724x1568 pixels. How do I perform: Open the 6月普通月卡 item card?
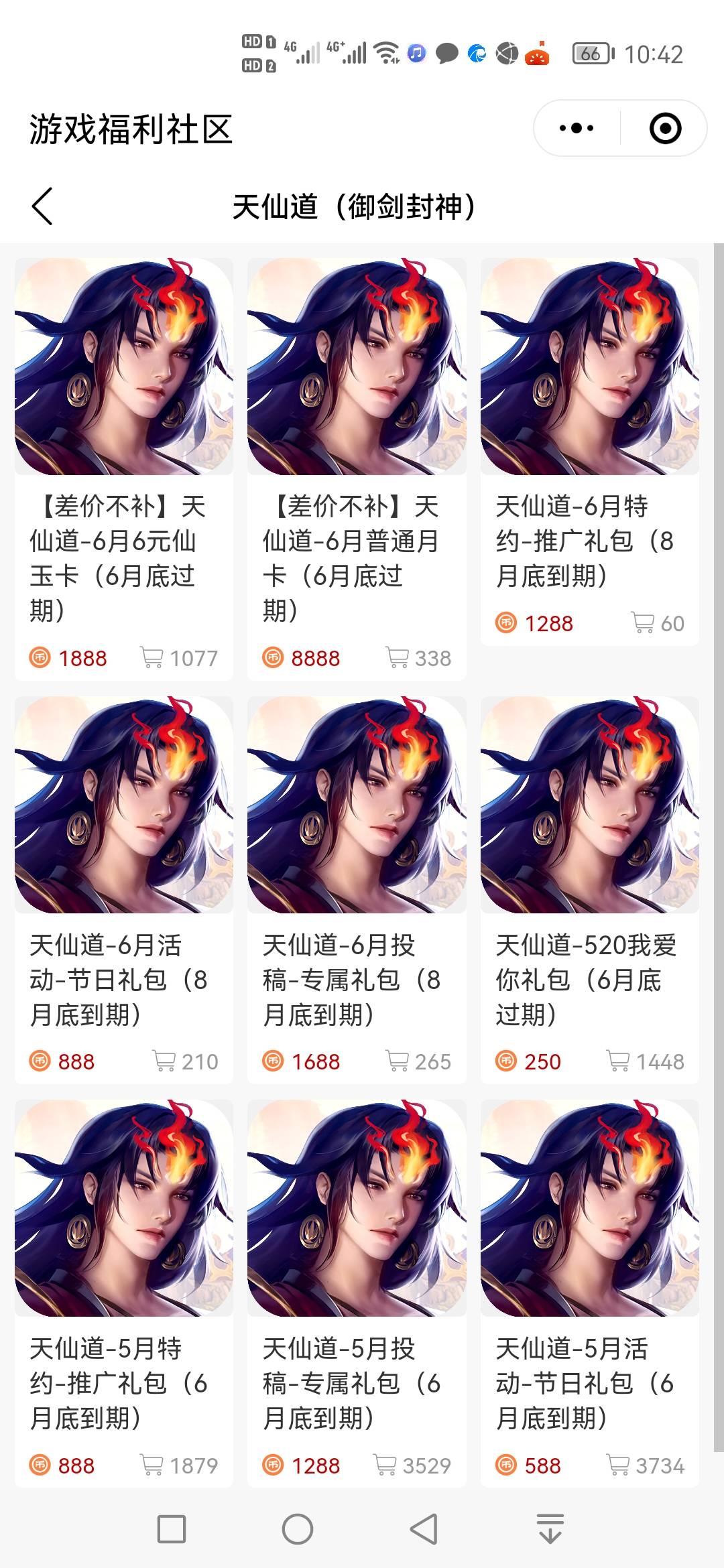tap(357, 469)
